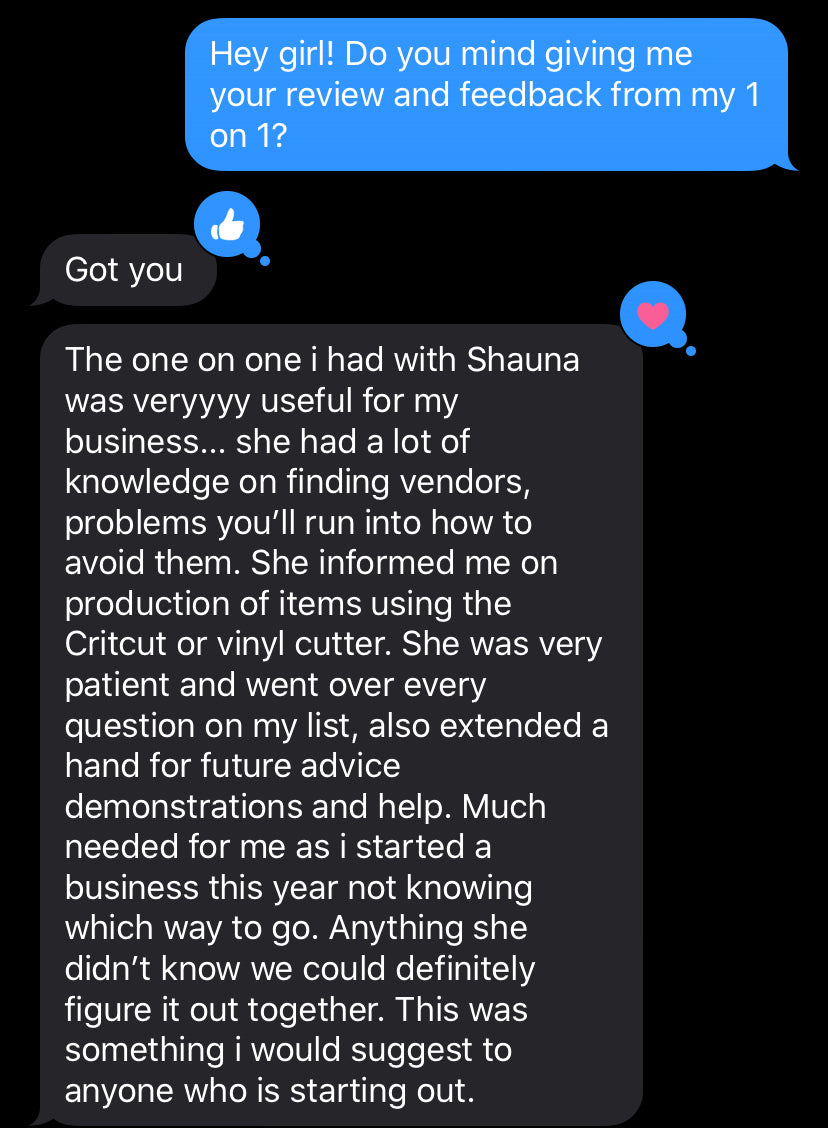The width and height of the screenshot is (828, 1128).
Task: Select the 'Got you' message bubble
Action: (123, 269)
